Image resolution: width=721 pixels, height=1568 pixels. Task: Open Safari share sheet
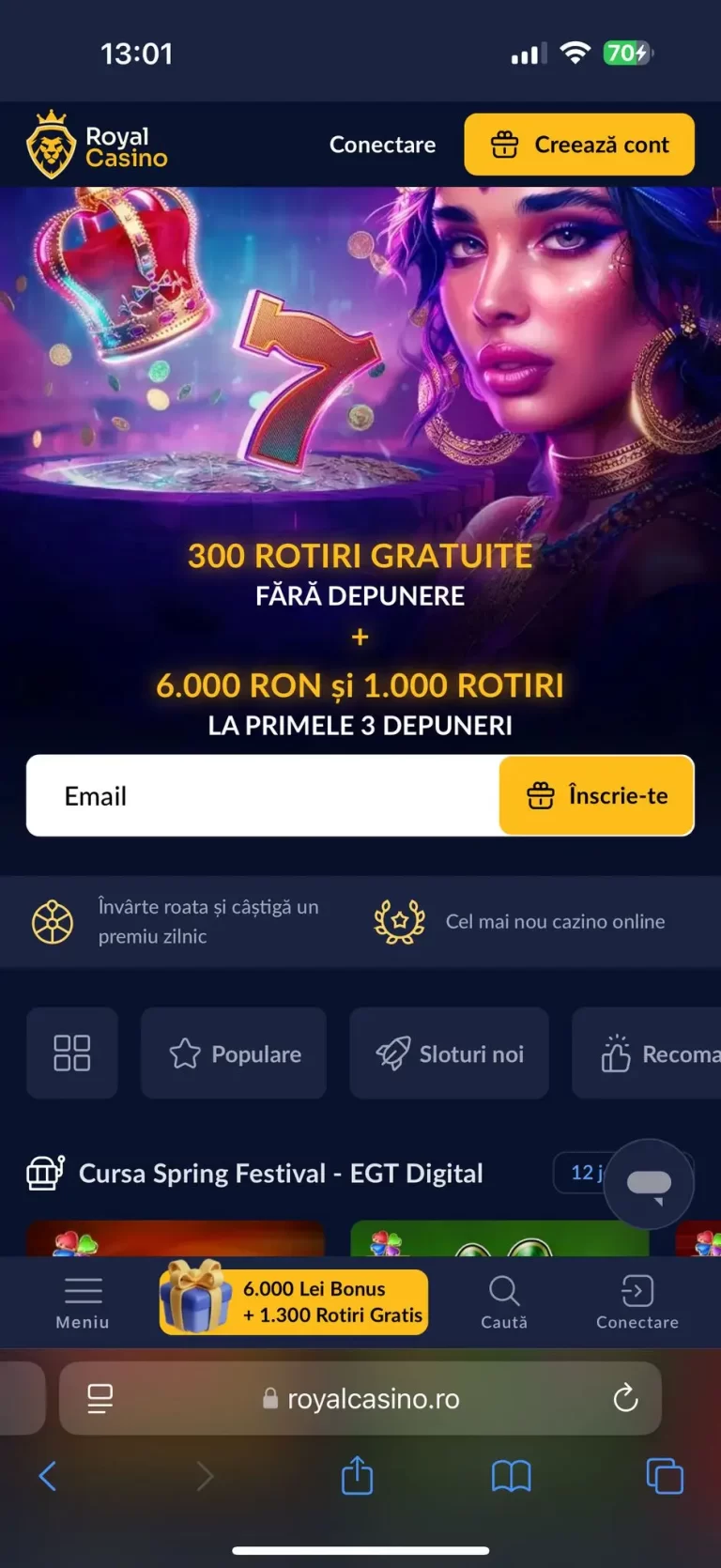tap(357, 1475)
